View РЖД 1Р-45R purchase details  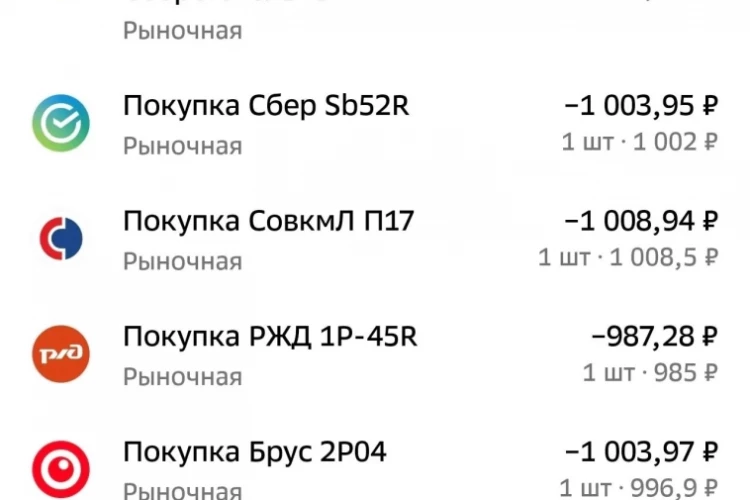click(375, 355)
